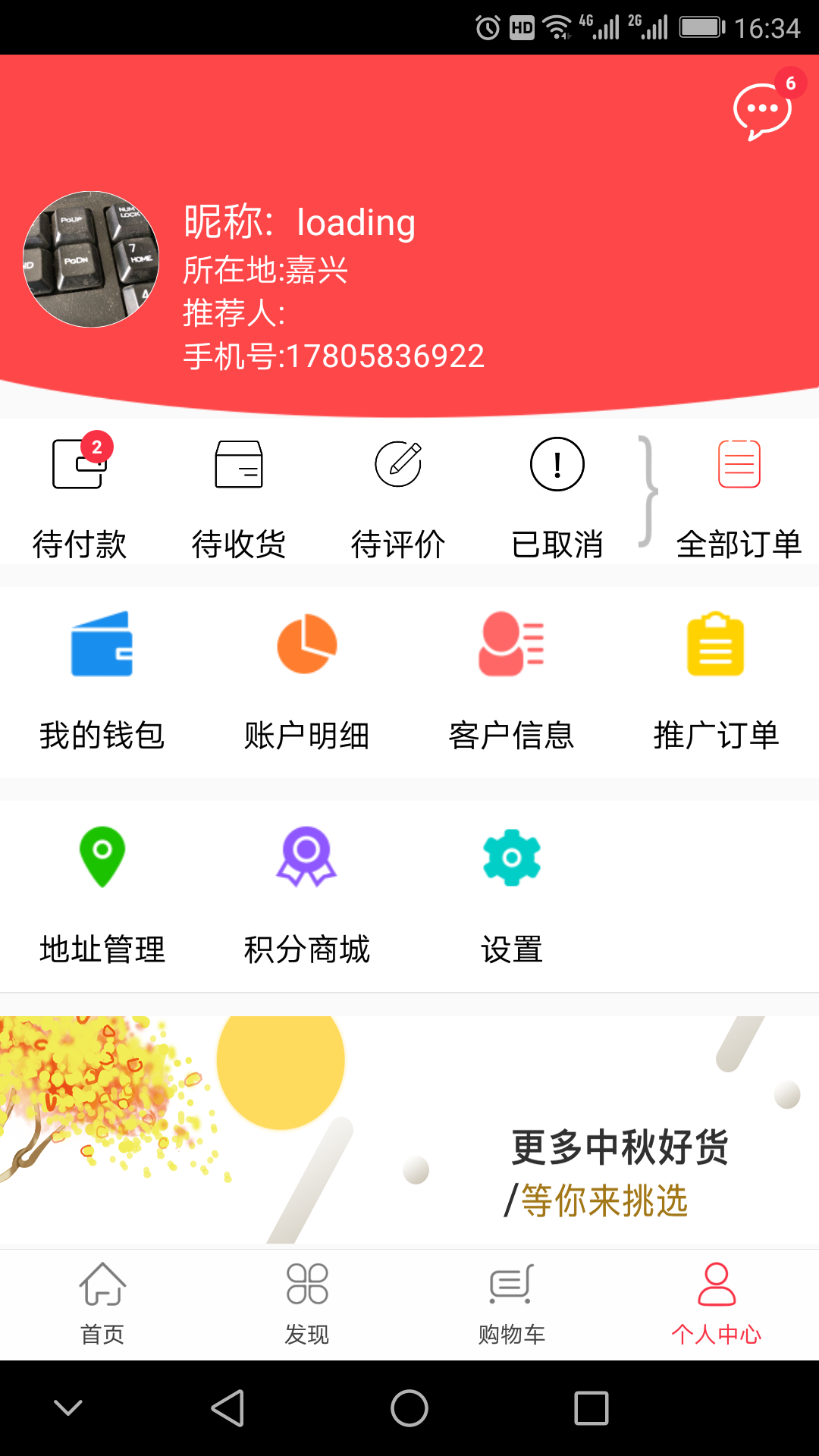View 待付款 pending payment orders
The image size is (819, 1456).
point(80,495)
